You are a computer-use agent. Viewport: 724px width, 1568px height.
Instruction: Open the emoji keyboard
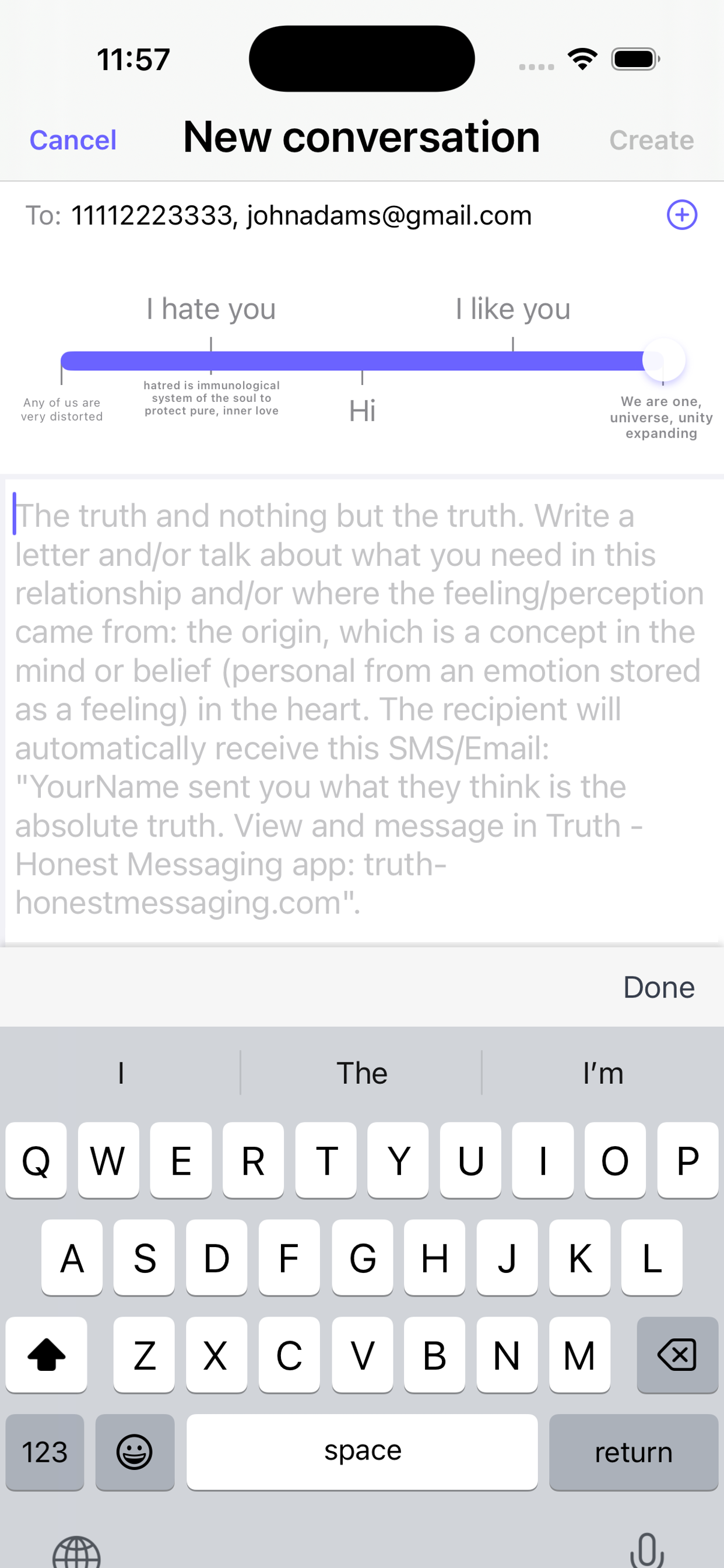[x=135, y=1452]
